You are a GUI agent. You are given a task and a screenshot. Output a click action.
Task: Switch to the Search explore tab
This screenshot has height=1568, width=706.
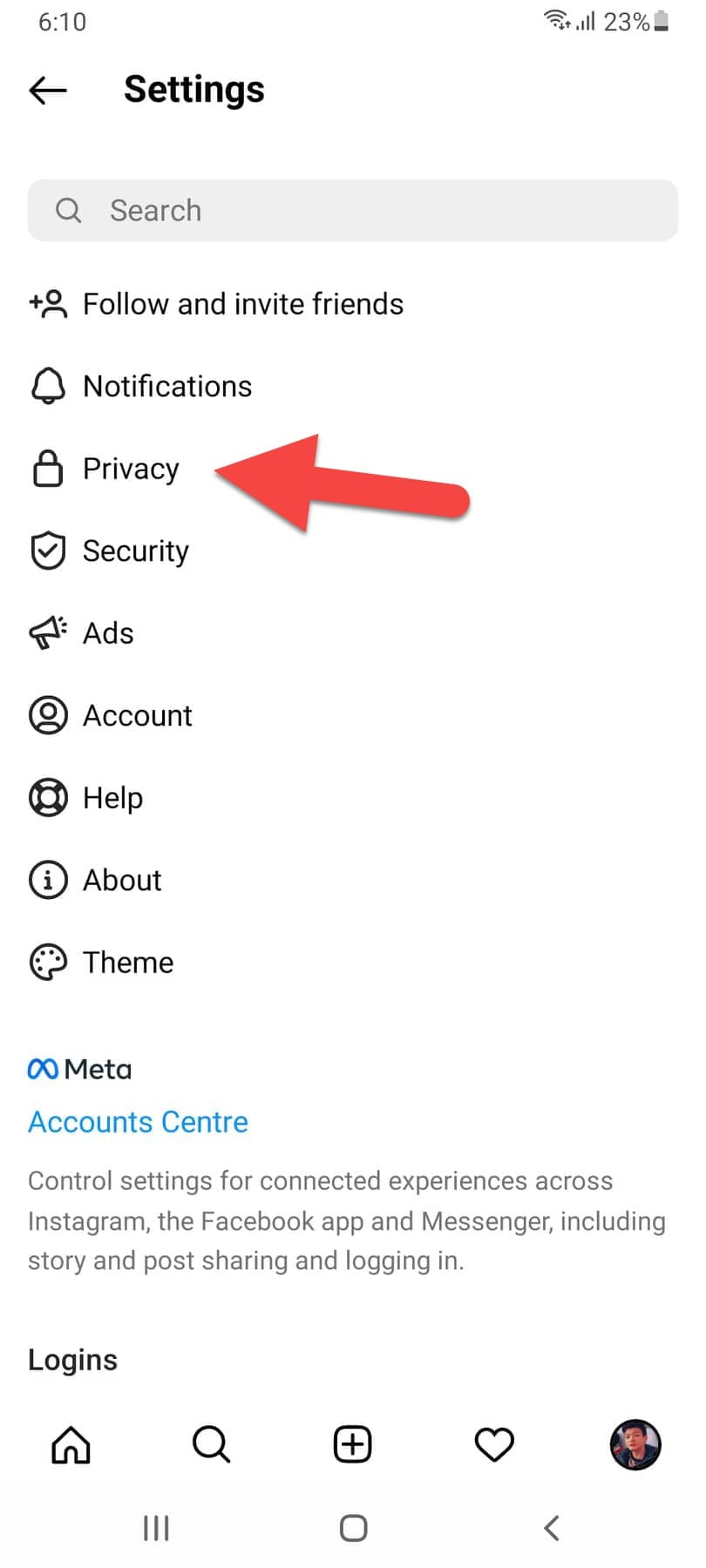[x=211, y=1444]
